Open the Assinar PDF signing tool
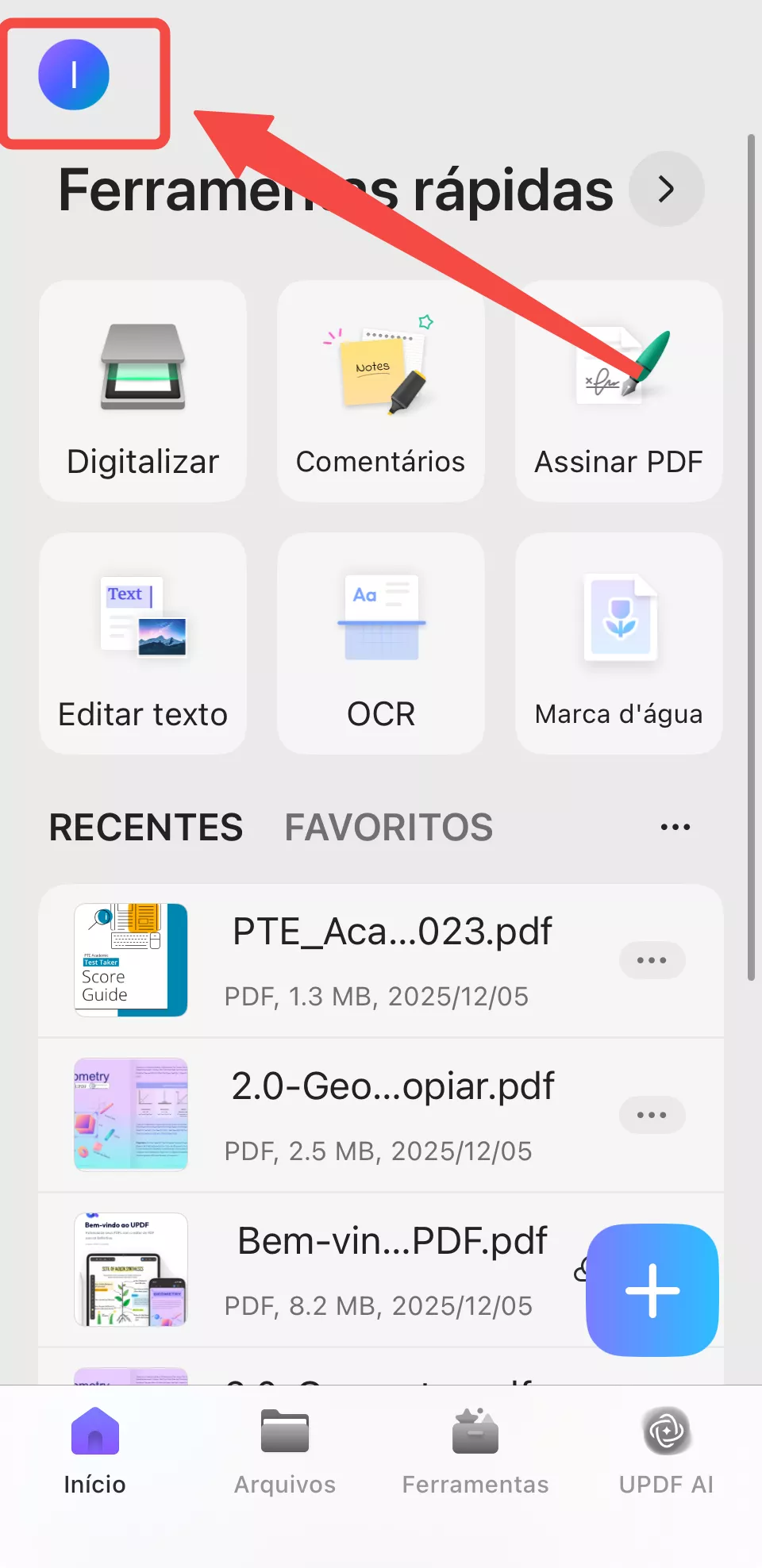The image size is (762, 1568). point(618,392)
